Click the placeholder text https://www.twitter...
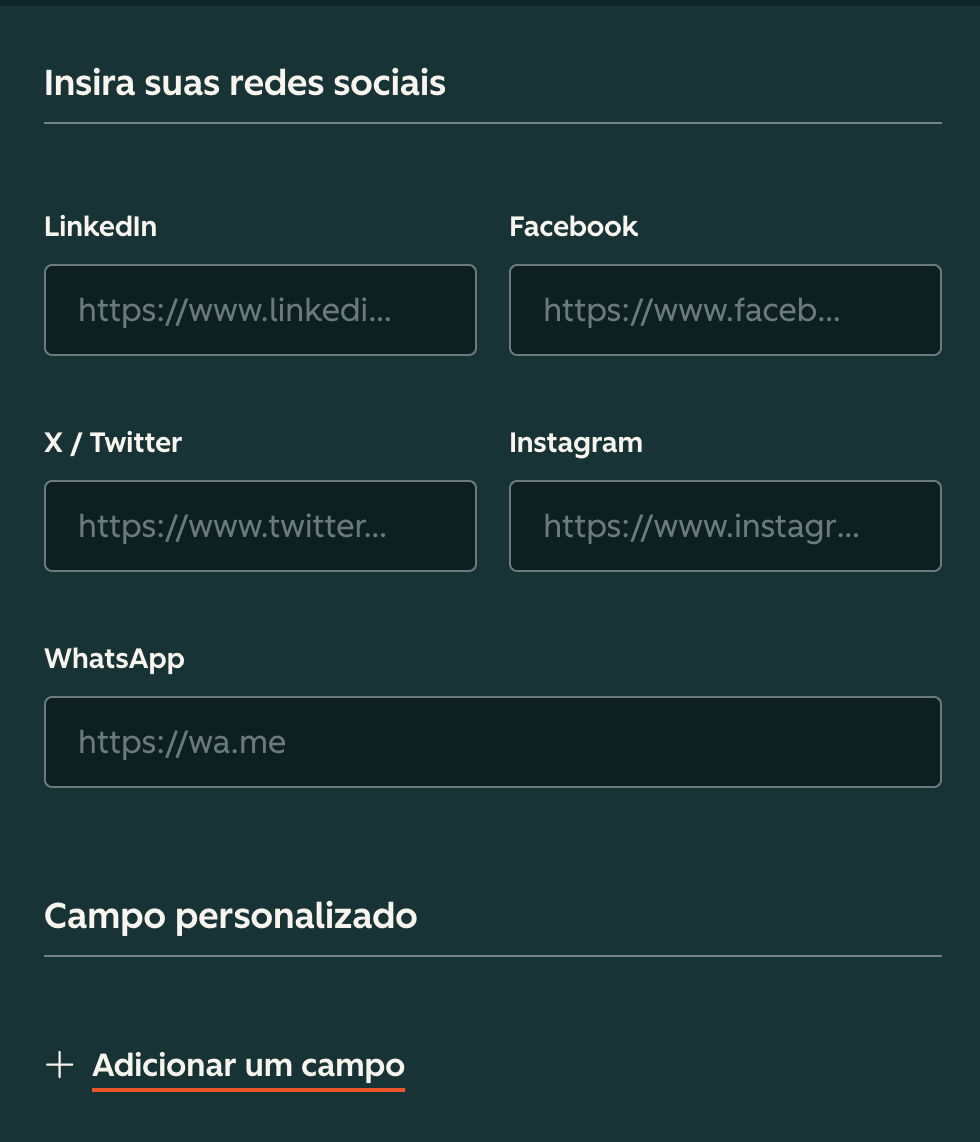980x1142 pixels. 231,526
